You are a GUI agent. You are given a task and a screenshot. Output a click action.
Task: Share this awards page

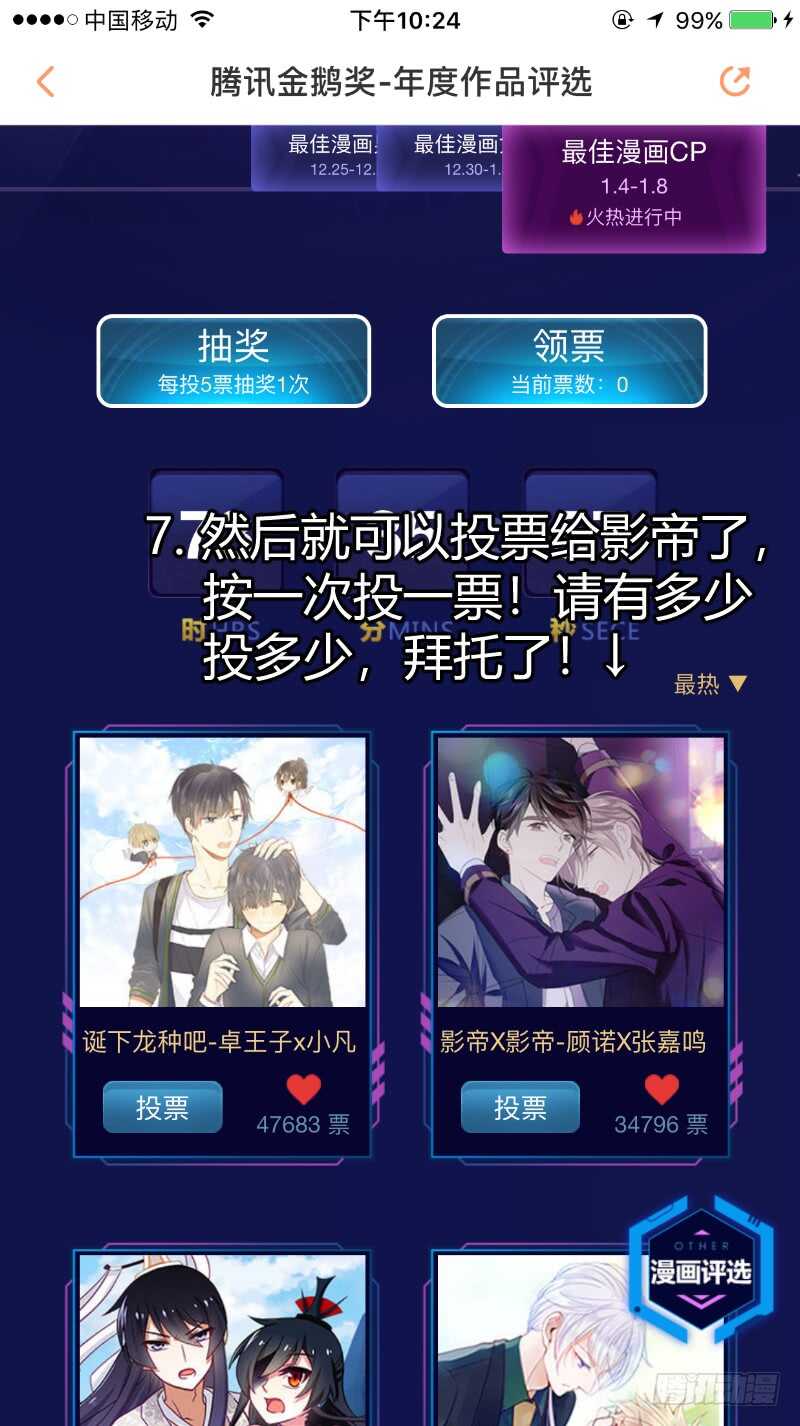(735, 82)
